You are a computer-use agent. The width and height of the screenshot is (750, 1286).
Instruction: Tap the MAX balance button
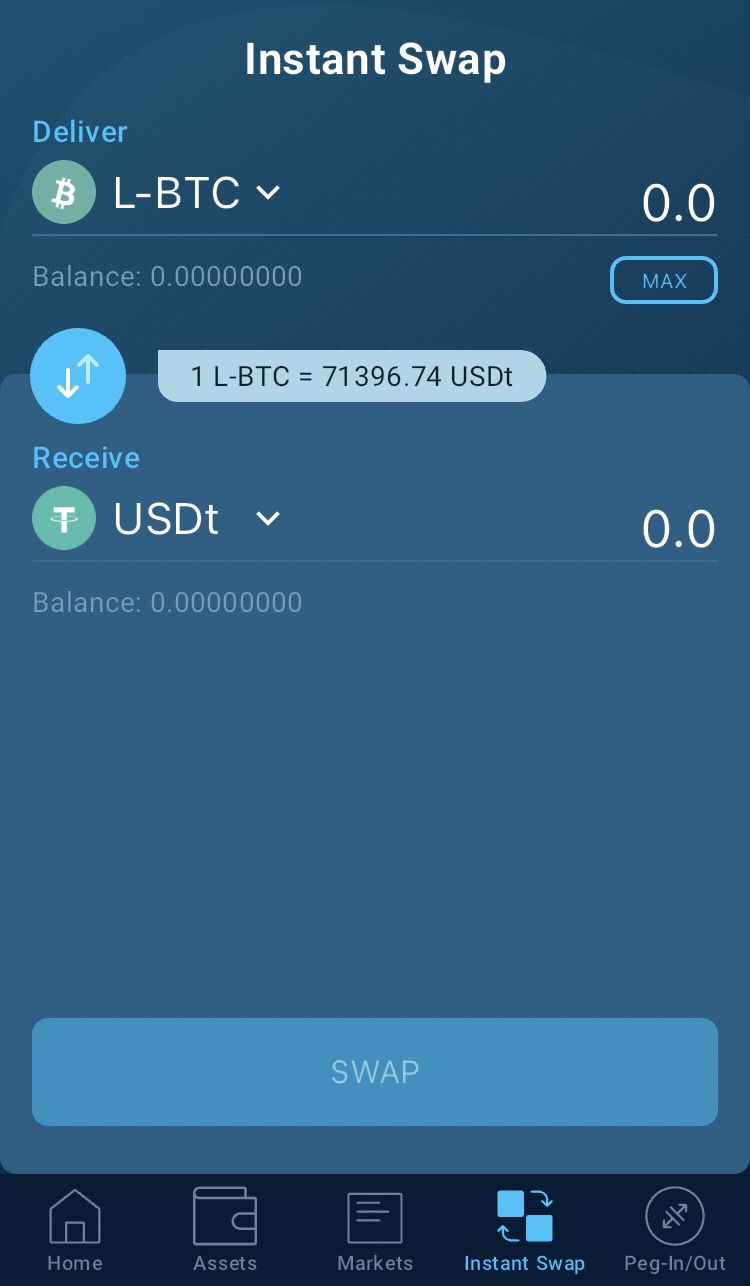664,280
